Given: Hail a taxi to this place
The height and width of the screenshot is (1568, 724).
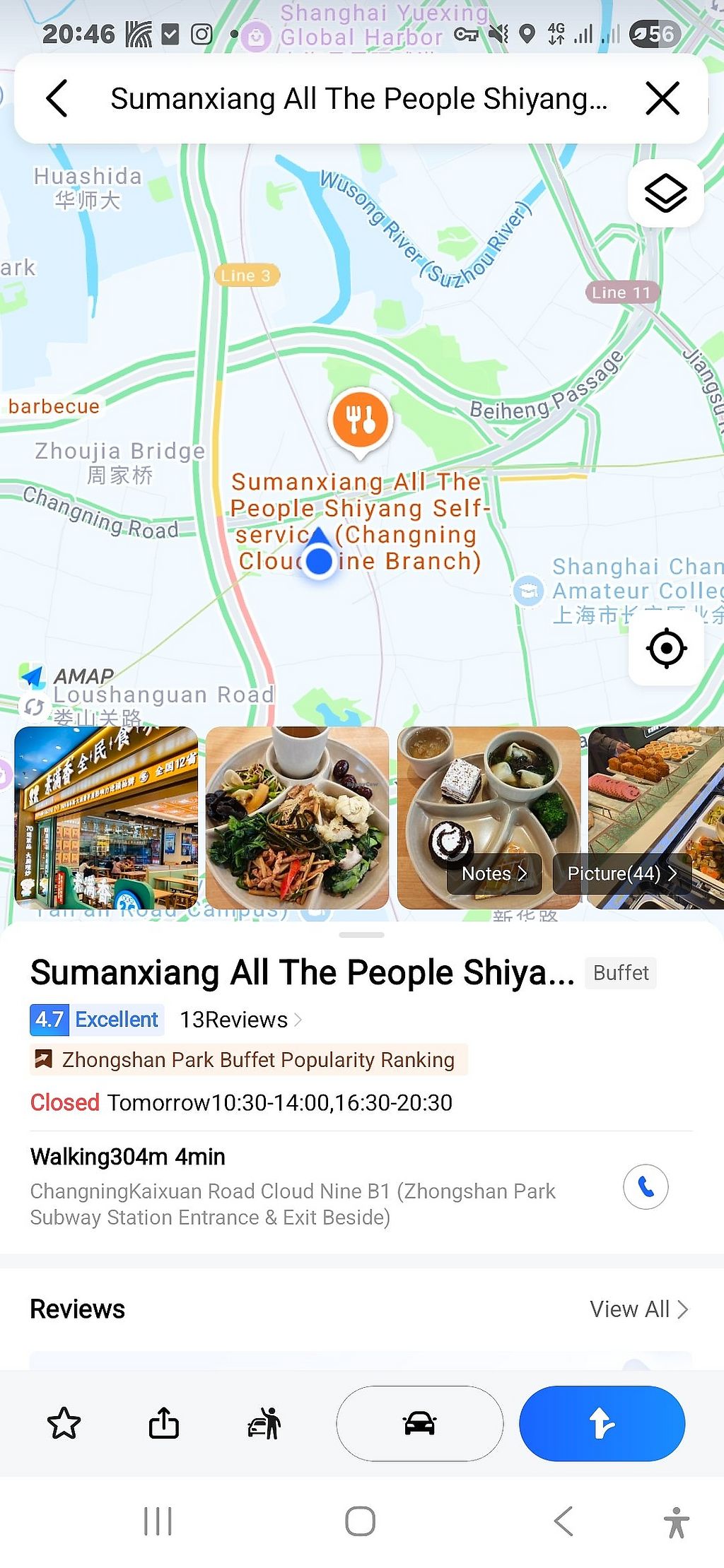Looking at the screenshot, I should click(264, 1423).
